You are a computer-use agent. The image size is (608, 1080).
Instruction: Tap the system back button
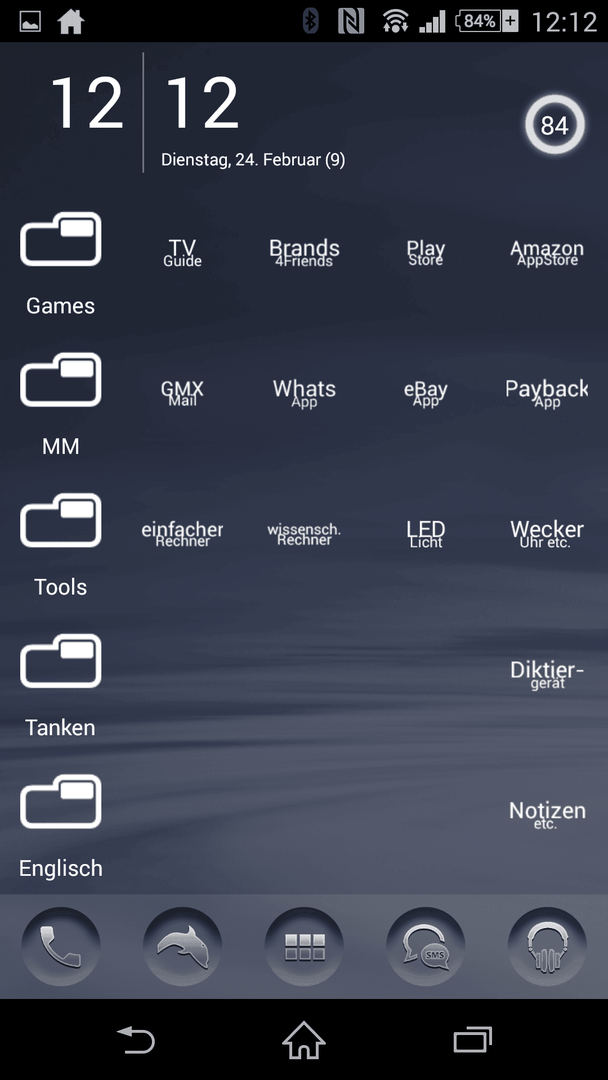[136, 1039]
